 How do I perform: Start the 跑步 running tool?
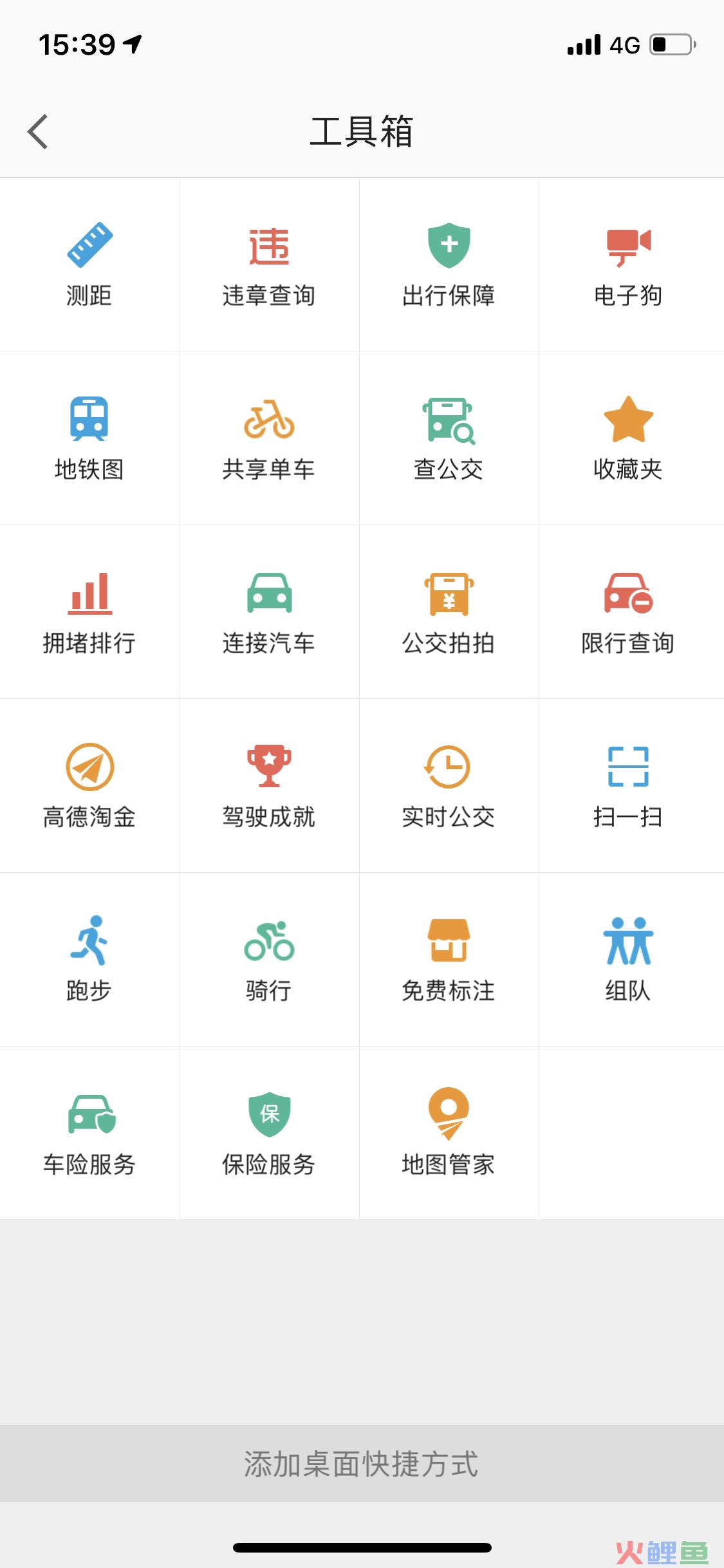tap(89, 960)
